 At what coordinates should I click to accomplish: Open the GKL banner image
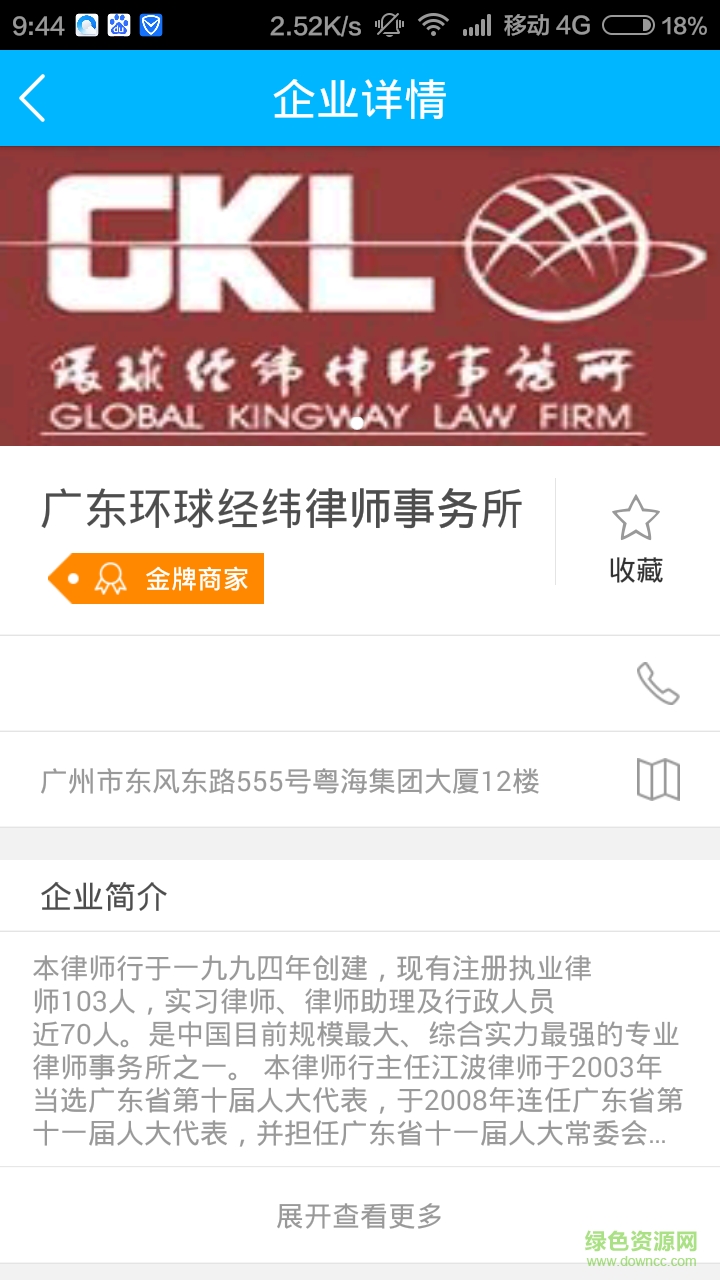tap(360, 296)
